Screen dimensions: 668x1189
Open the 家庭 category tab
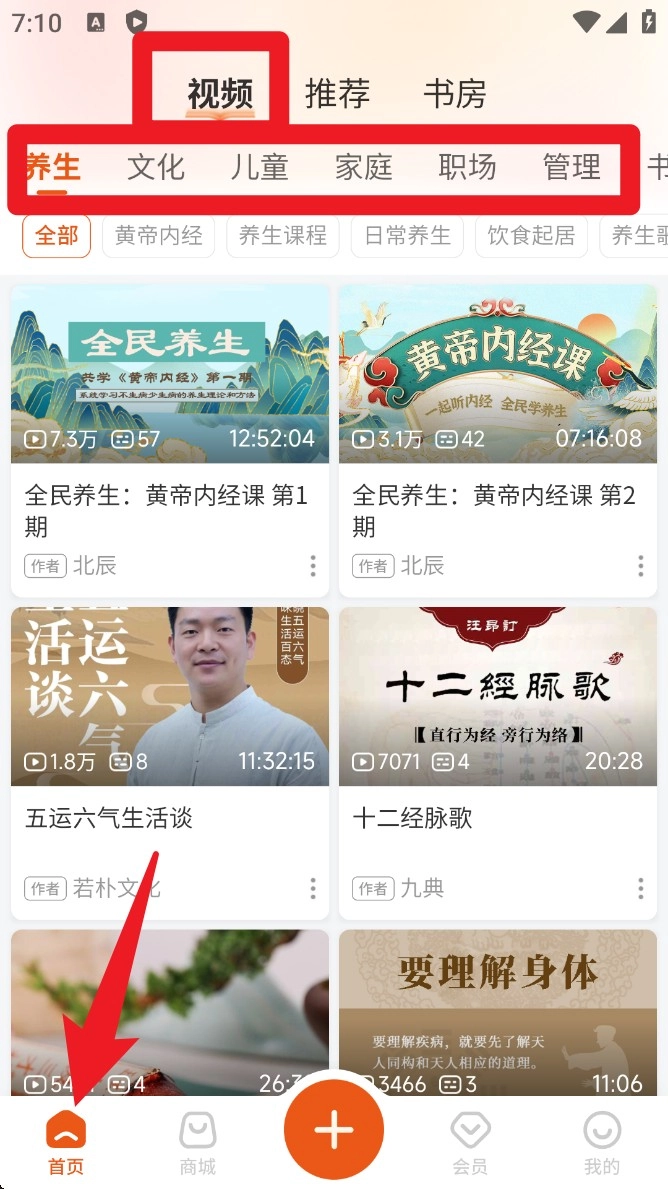click(364, 167)
